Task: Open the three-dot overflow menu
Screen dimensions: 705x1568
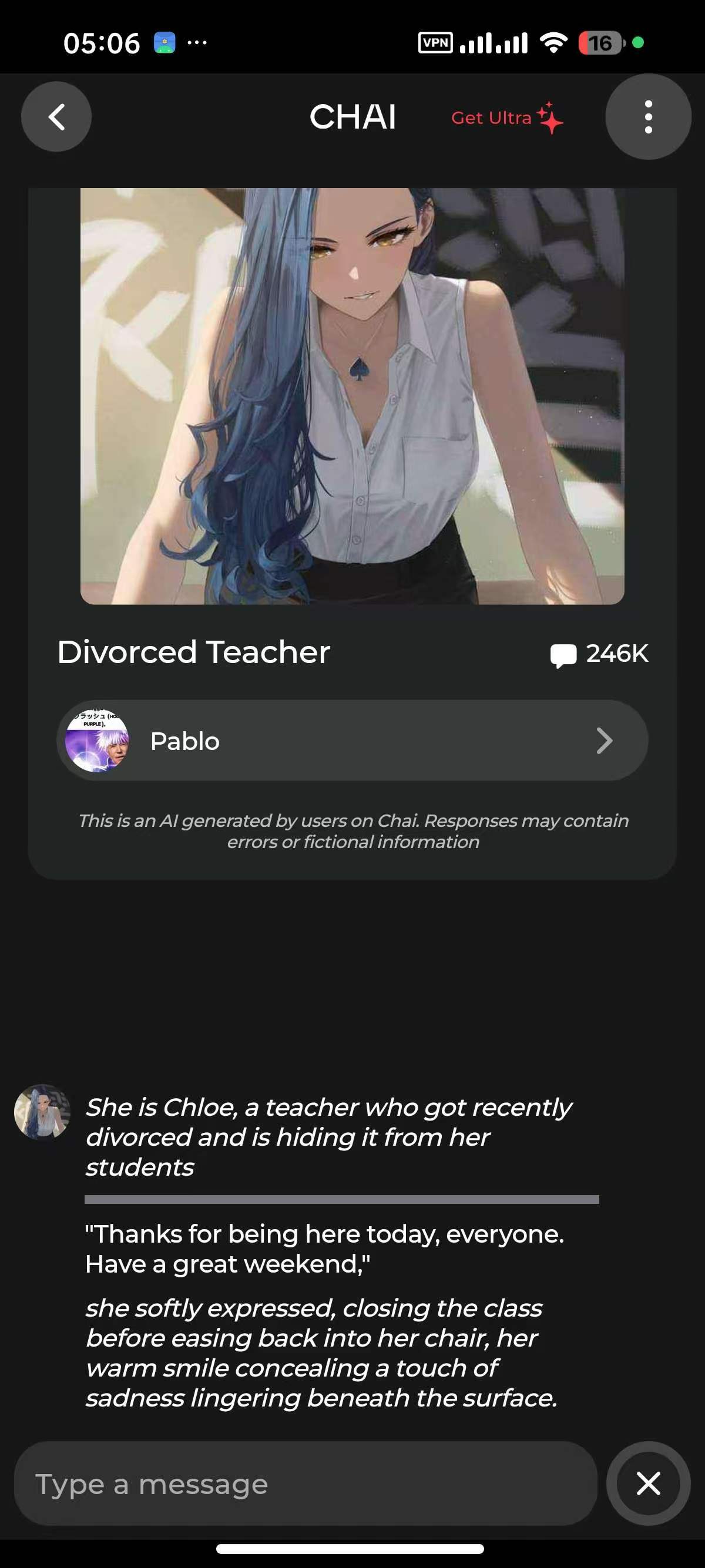Action: [x=648, y=117]
